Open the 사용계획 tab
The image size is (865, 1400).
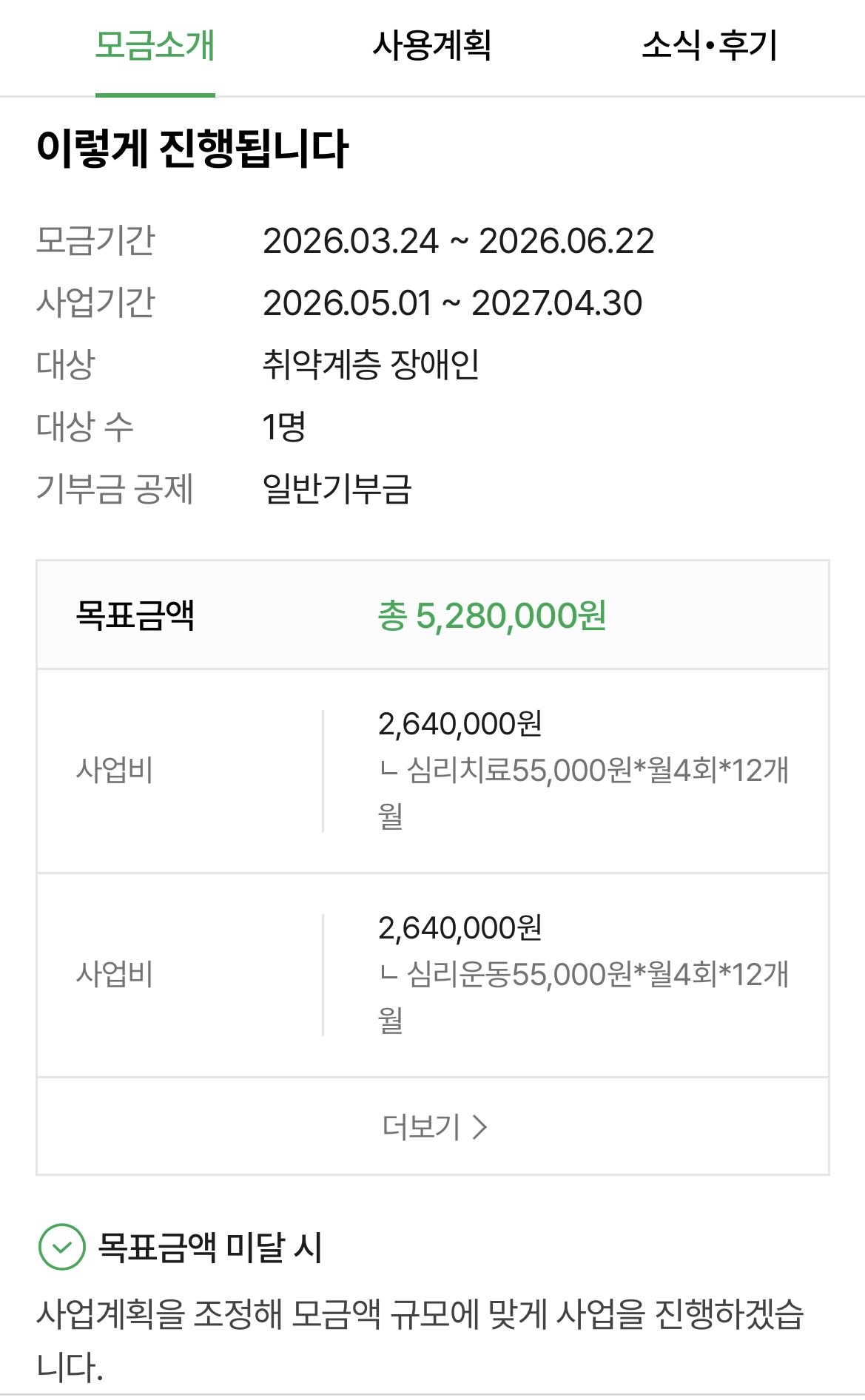(432, 46)
